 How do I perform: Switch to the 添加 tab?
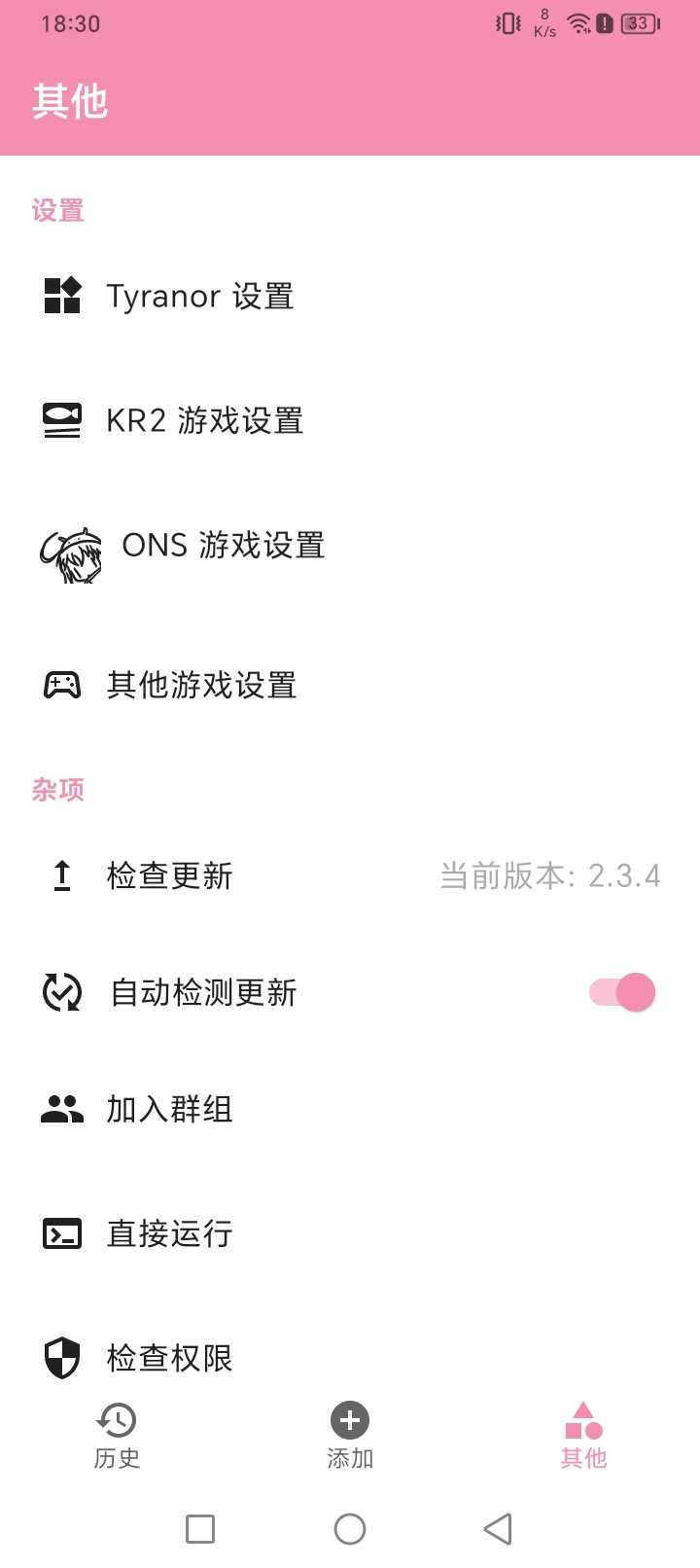coord(350,1435)
